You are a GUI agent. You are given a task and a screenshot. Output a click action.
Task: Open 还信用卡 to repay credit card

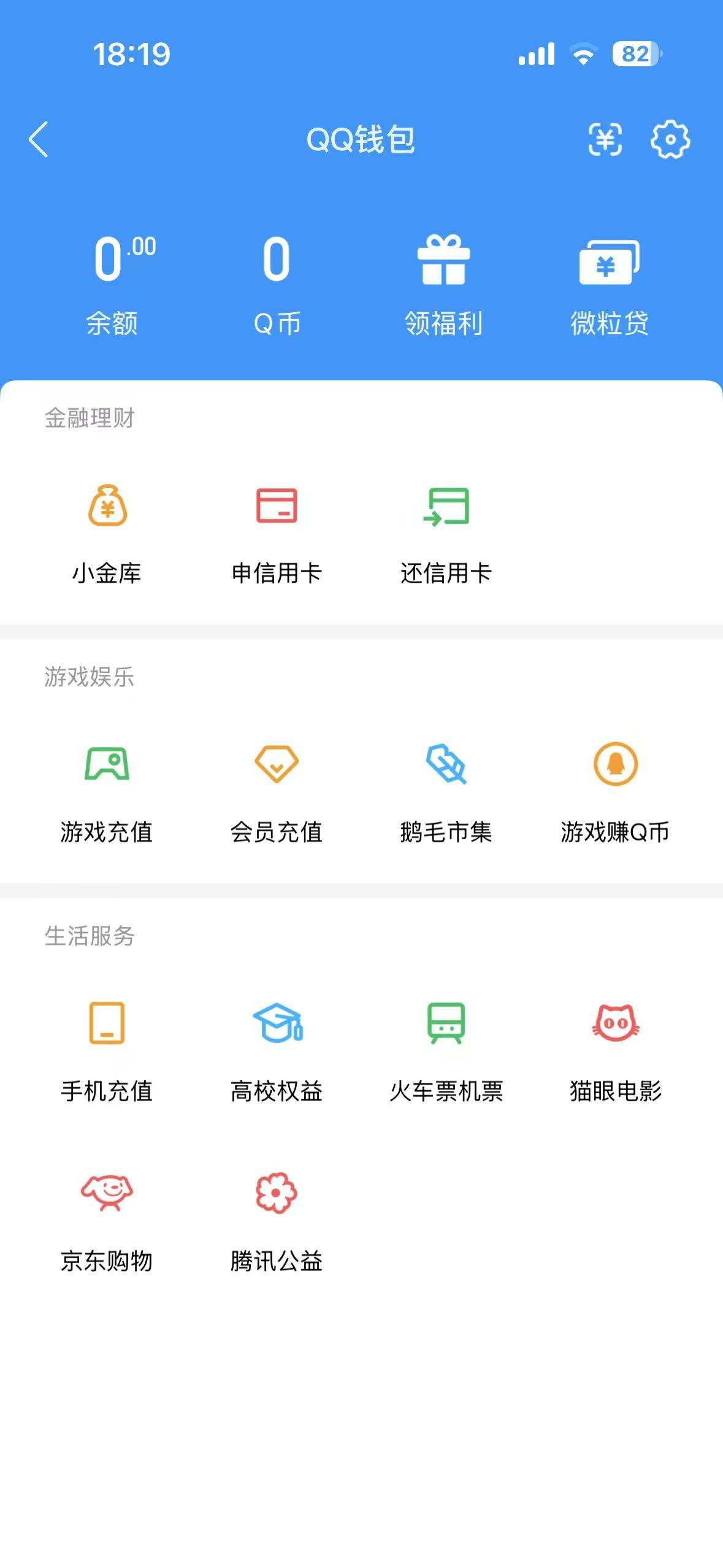446,534
